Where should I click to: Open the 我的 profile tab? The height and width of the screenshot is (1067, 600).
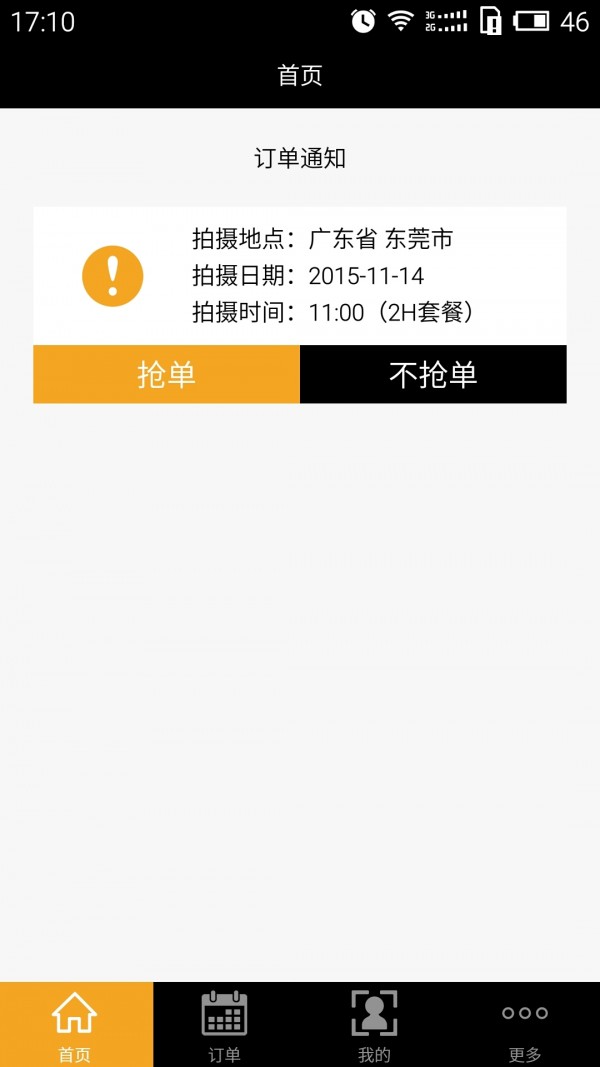pos(375,1024)
